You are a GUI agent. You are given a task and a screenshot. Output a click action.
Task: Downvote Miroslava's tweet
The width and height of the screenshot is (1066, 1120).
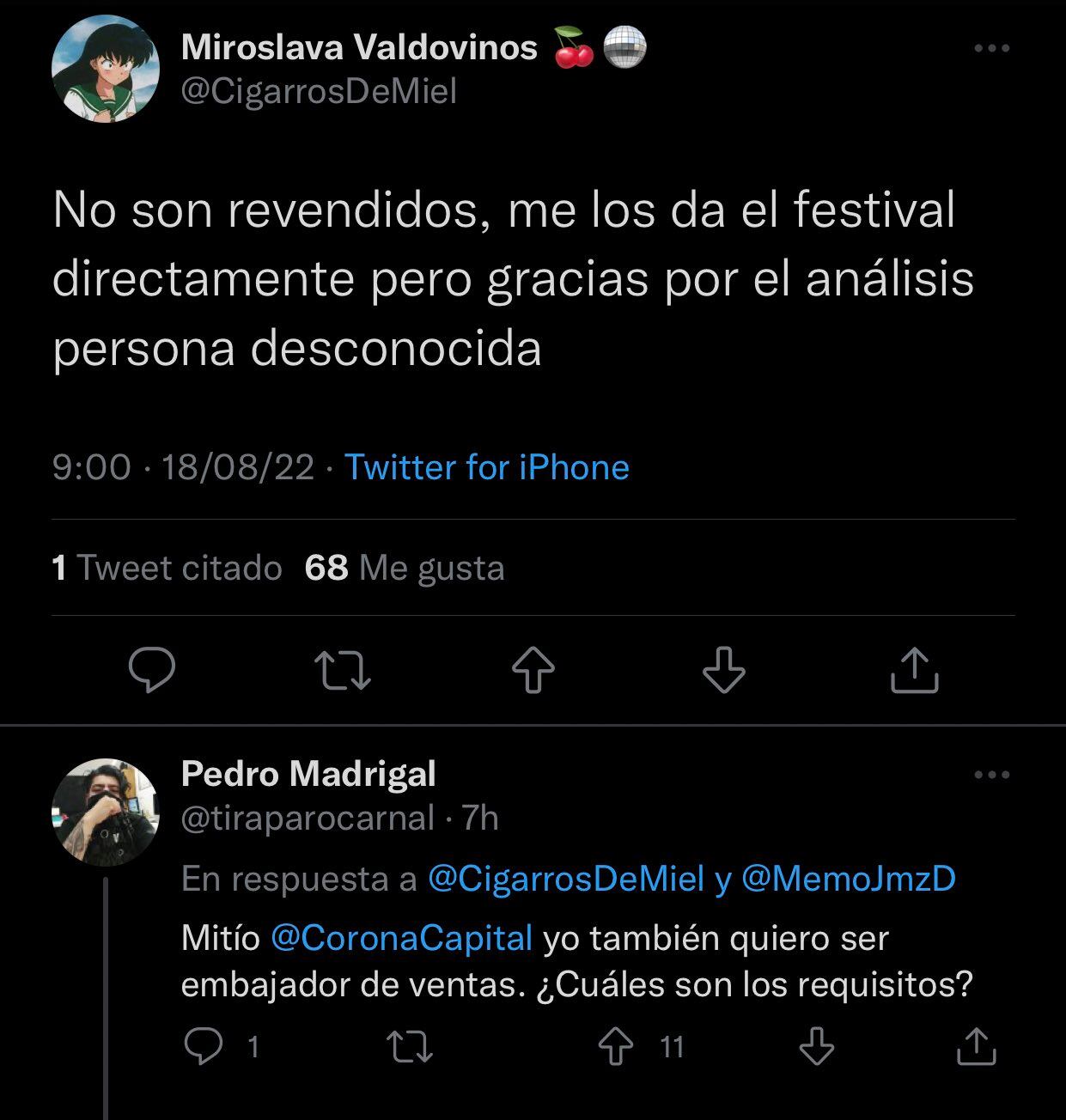(723, 670)
